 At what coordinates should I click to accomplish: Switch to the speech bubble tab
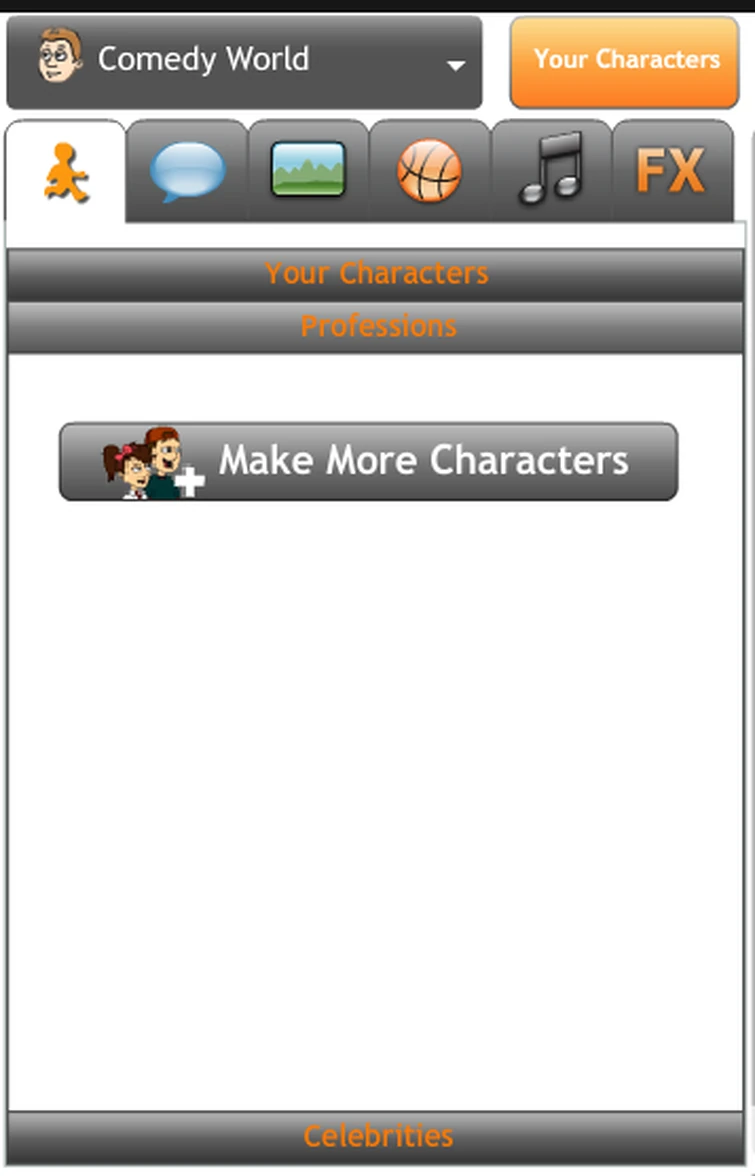[x=187, y=172]
